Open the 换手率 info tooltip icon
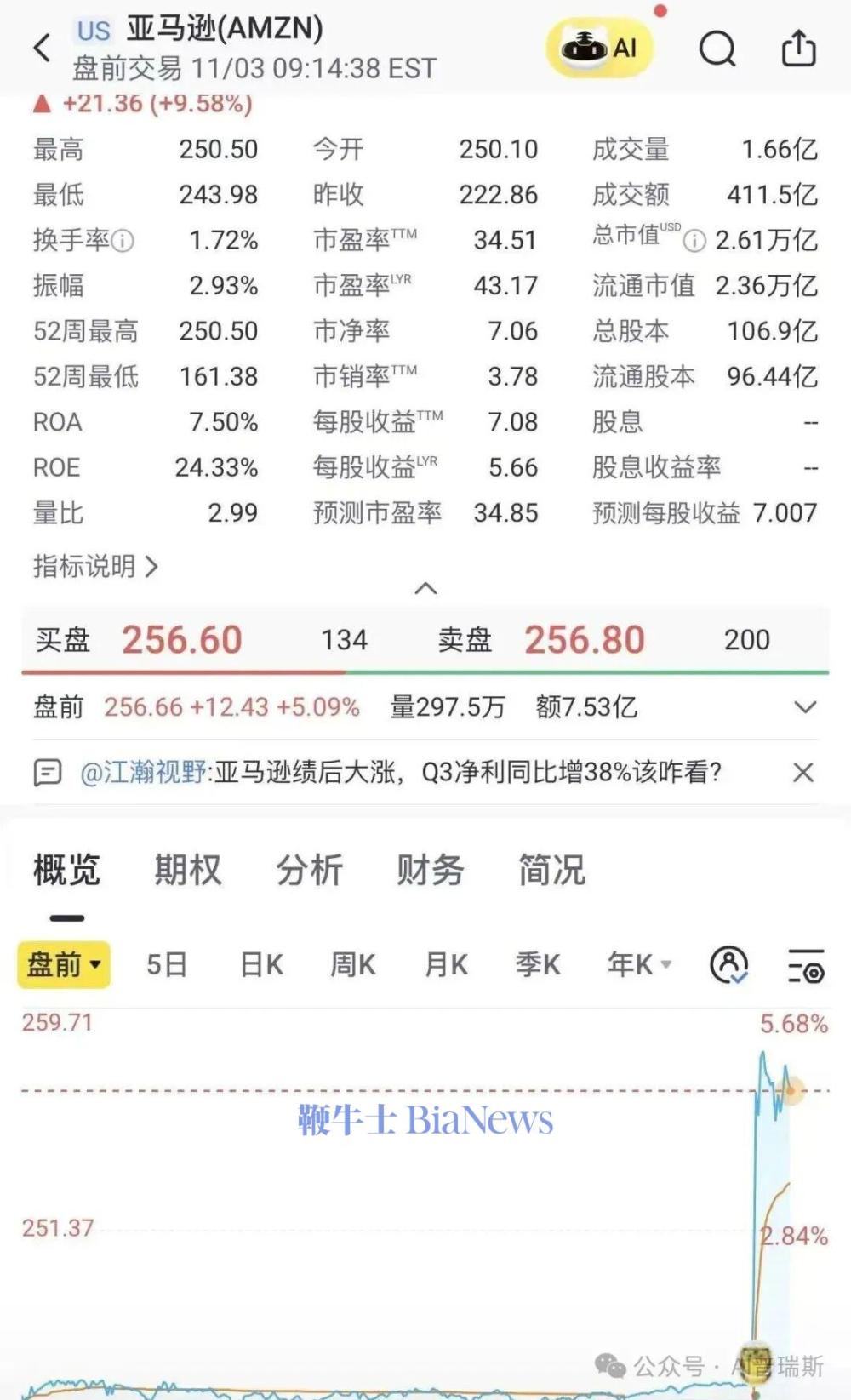851x1400 pixels. pos(123,241)
